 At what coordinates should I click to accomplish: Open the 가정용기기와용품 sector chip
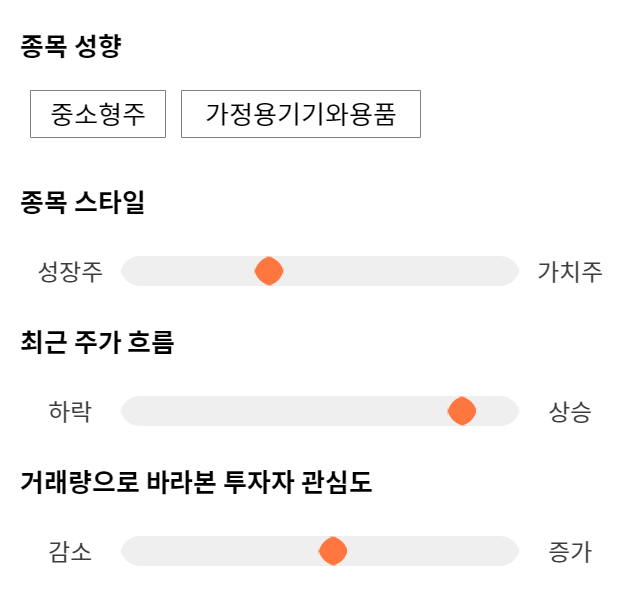pos(301,114)
